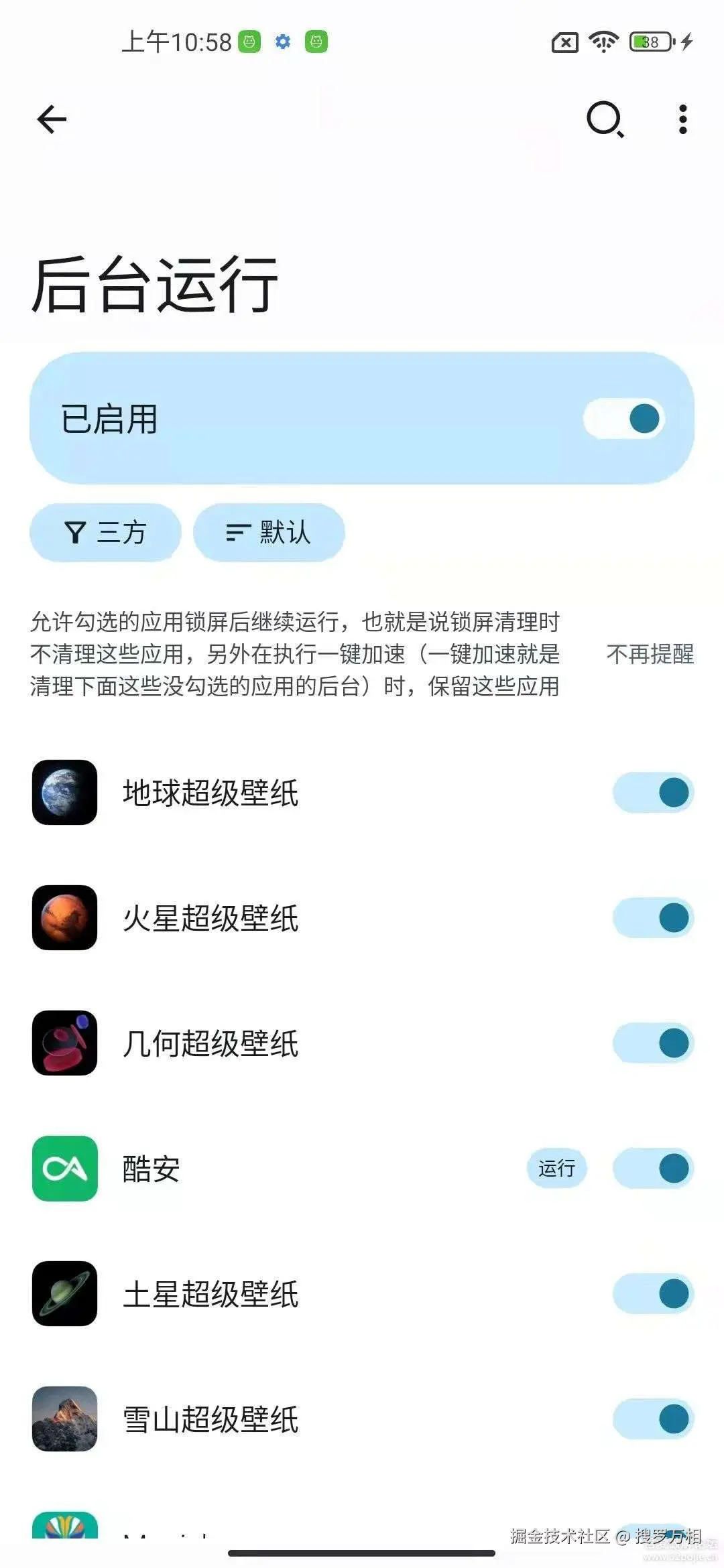Open the search icon
The image size is (724, 1568).
coord(605,119)
